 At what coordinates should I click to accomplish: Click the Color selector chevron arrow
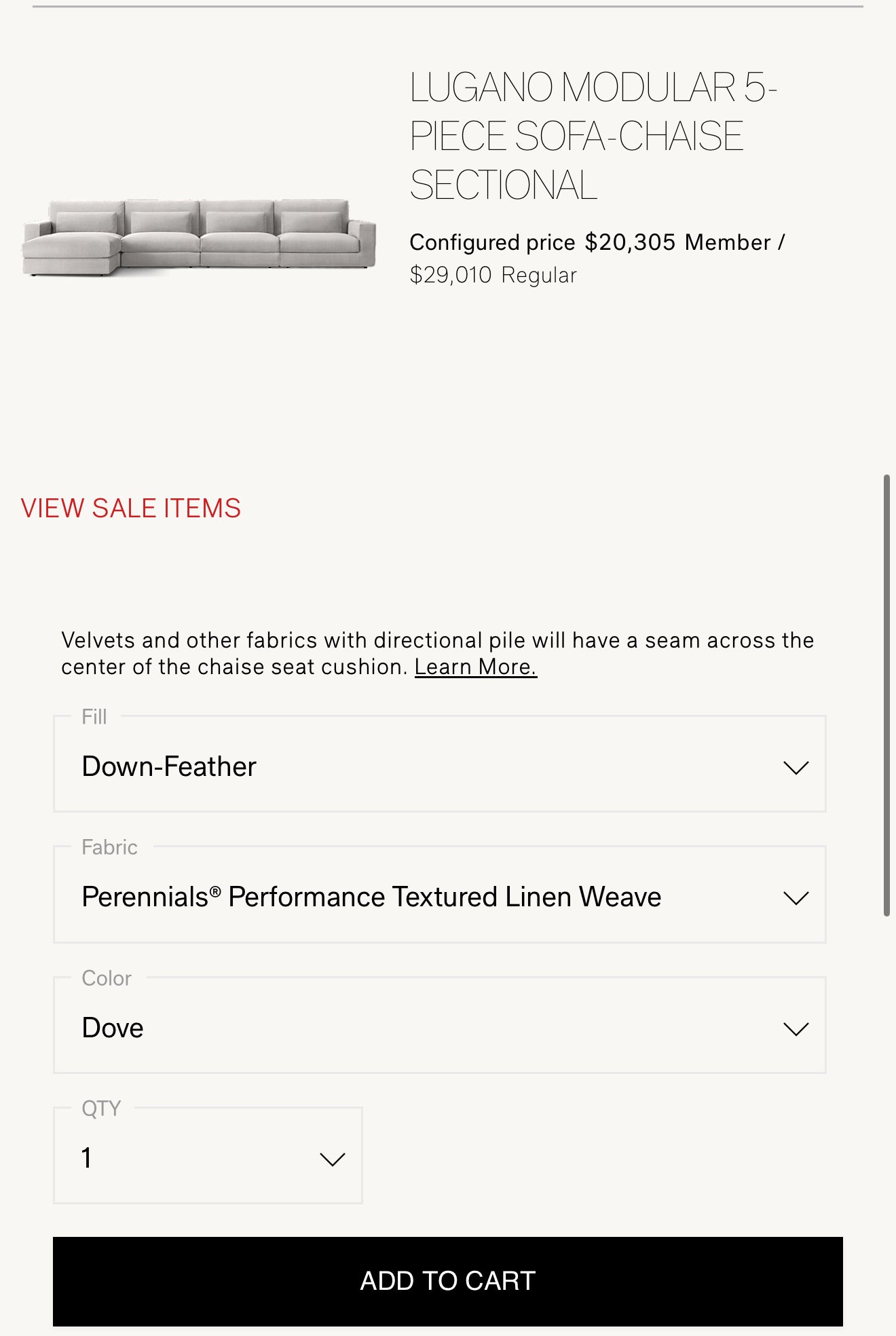click(x=795, y=1028)
